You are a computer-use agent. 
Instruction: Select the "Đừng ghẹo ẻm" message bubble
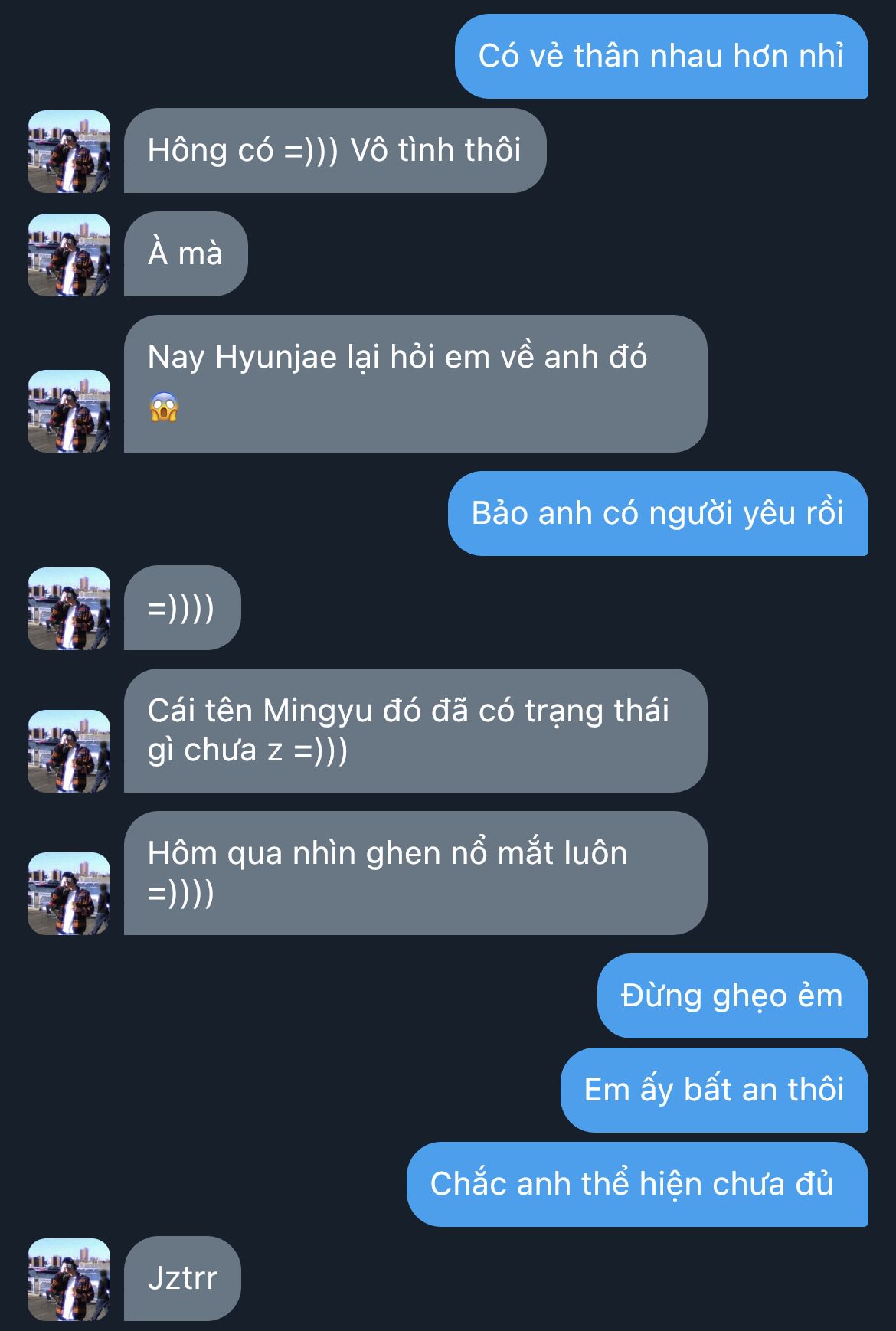point(731,996)
